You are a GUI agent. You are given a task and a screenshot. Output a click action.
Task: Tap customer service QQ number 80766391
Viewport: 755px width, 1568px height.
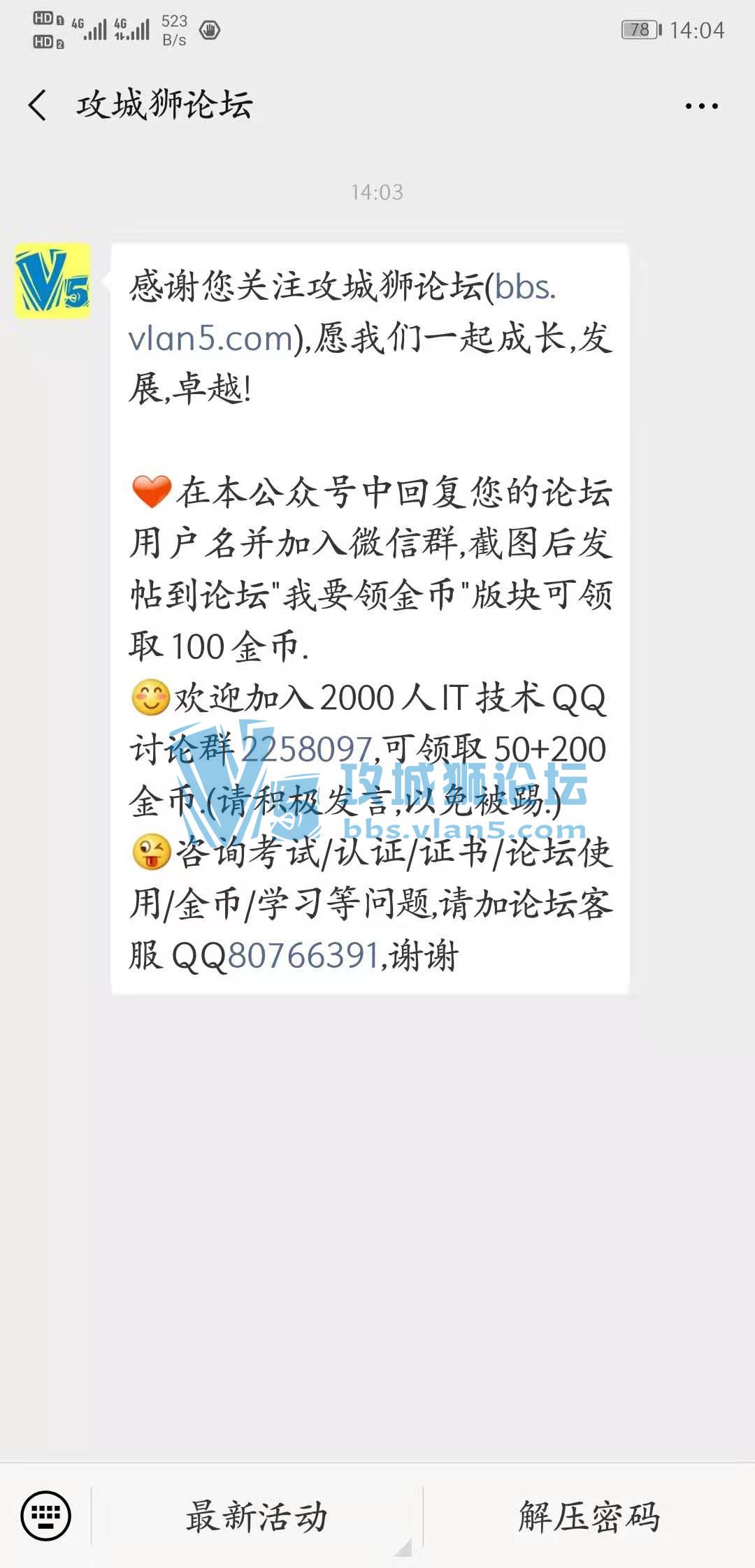[303, 955]
